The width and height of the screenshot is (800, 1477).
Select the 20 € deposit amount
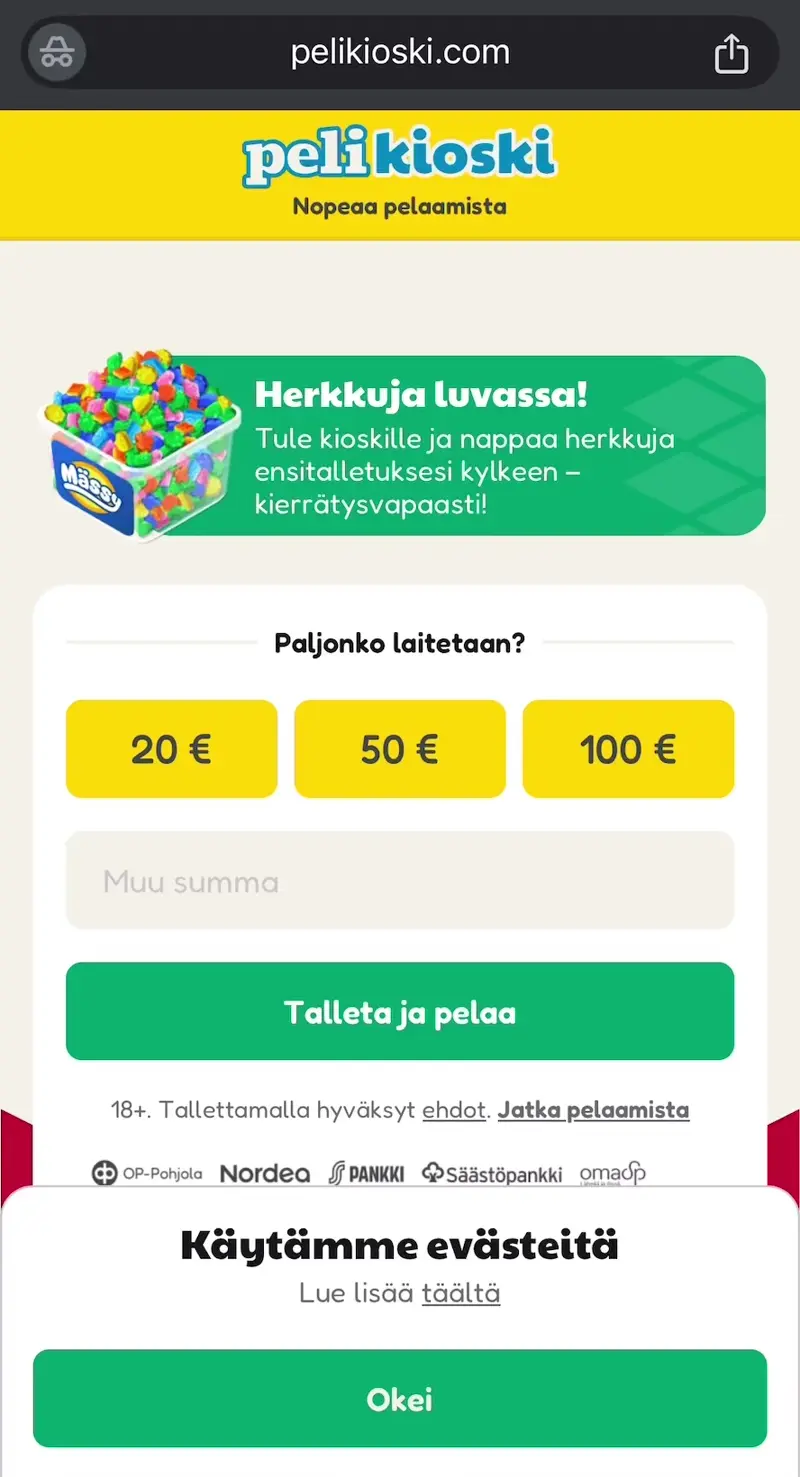tap(171, 749)
